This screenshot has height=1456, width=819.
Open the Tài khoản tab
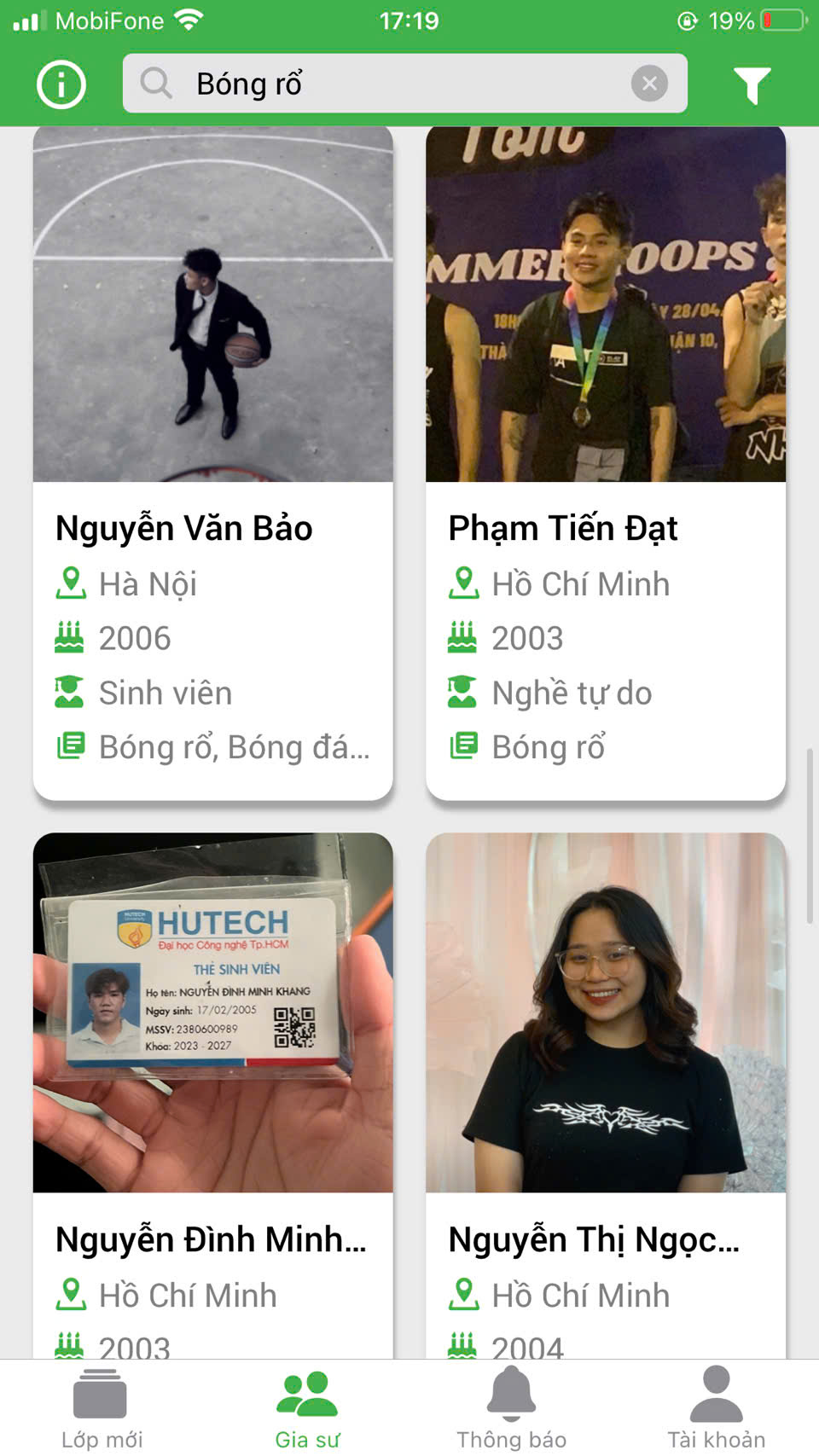click(x=716, y=1409)
